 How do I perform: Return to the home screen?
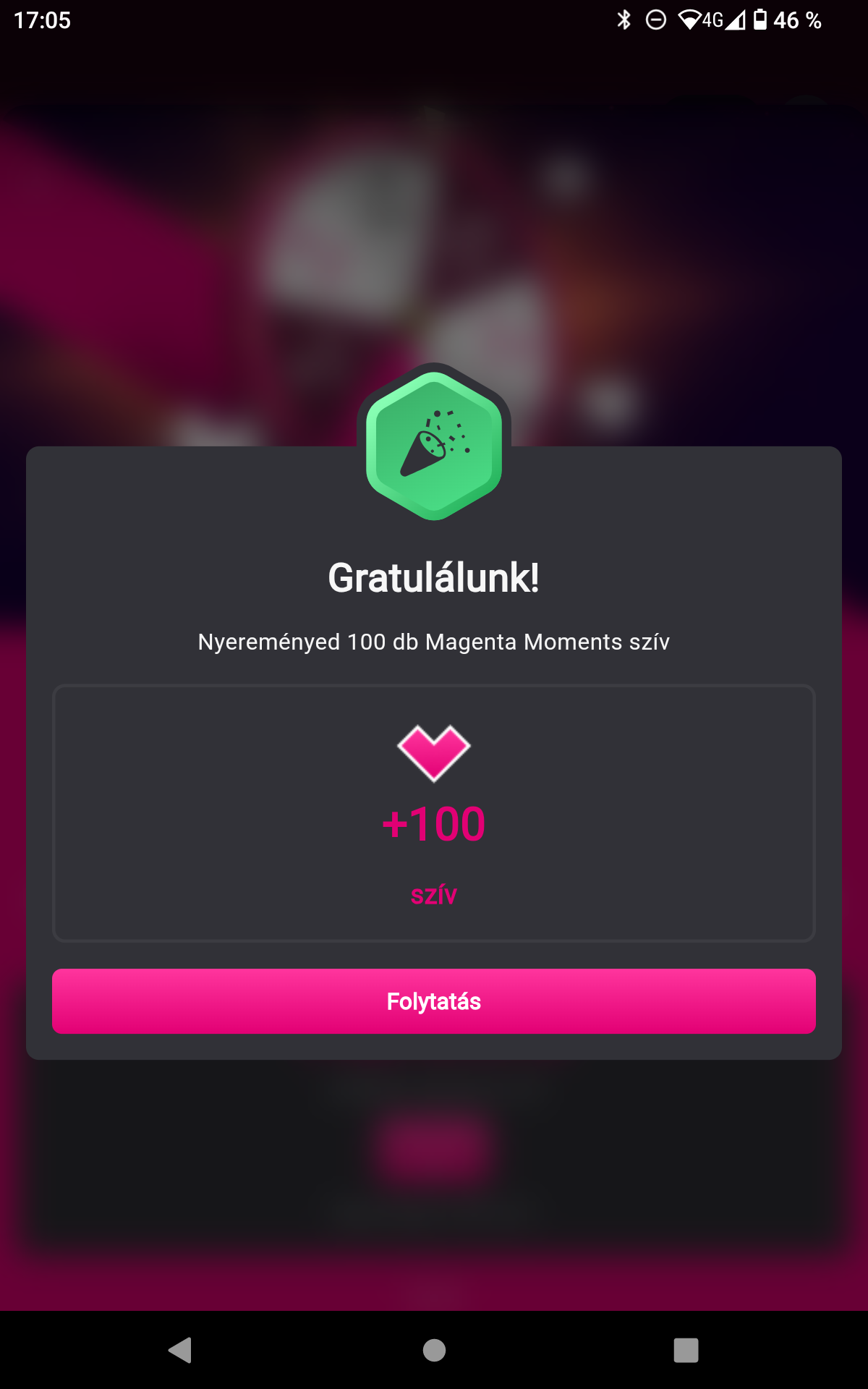[x=434, y=1350]
